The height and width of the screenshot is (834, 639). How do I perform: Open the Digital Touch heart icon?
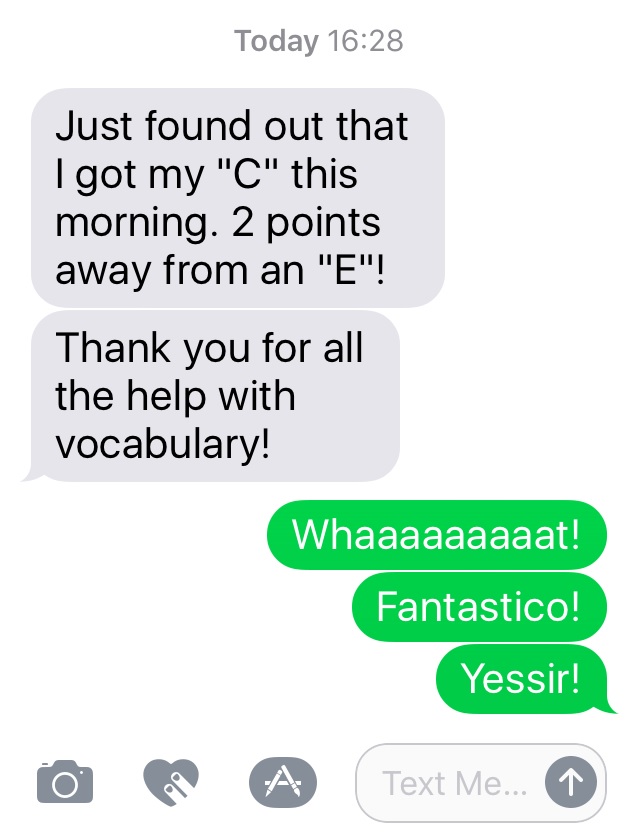(x=171, y=781)
